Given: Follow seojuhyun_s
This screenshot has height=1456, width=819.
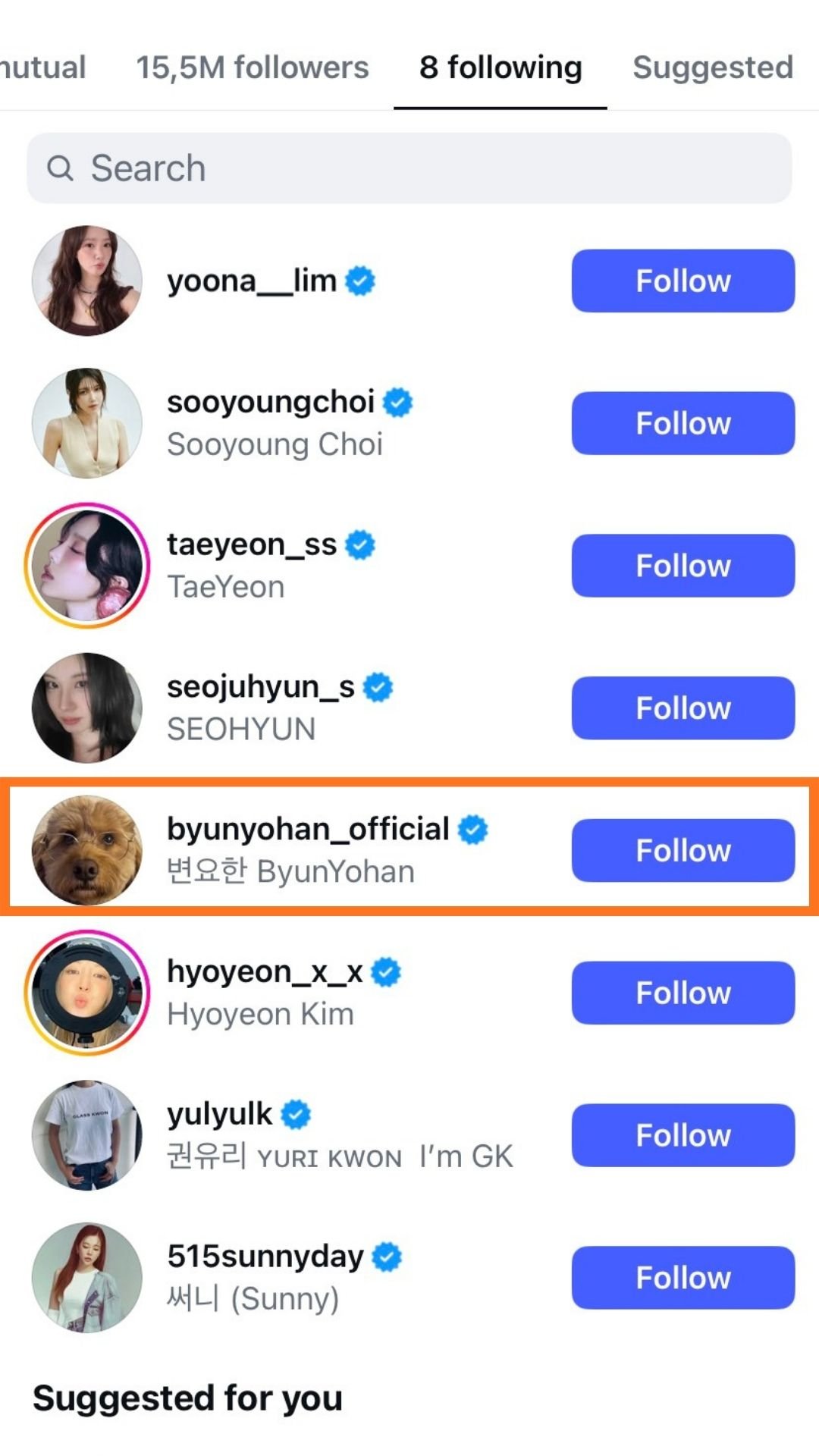Looking at the screenshot, I should coord(682,708).
